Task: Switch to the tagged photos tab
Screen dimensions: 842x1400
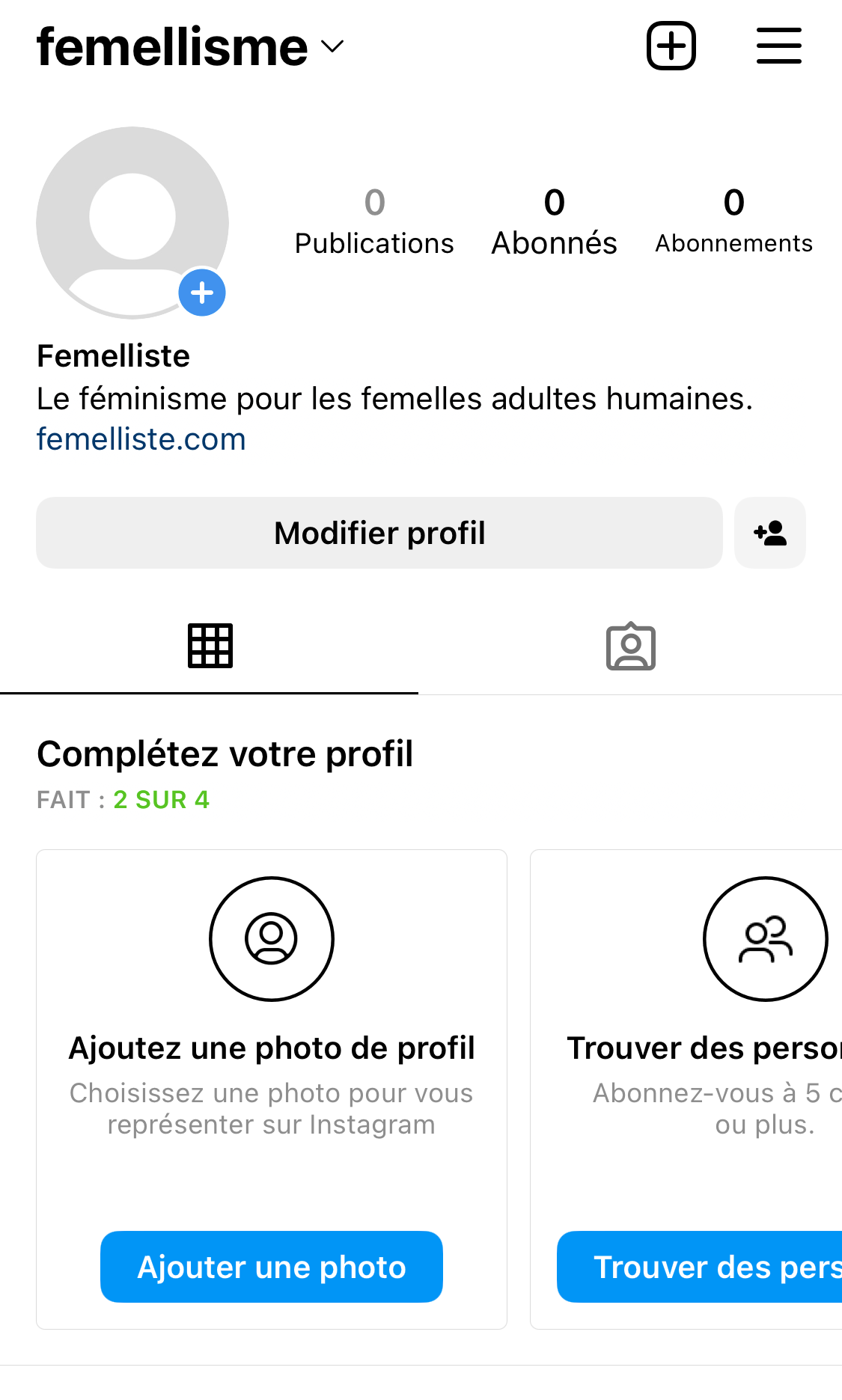Action: 631,646
